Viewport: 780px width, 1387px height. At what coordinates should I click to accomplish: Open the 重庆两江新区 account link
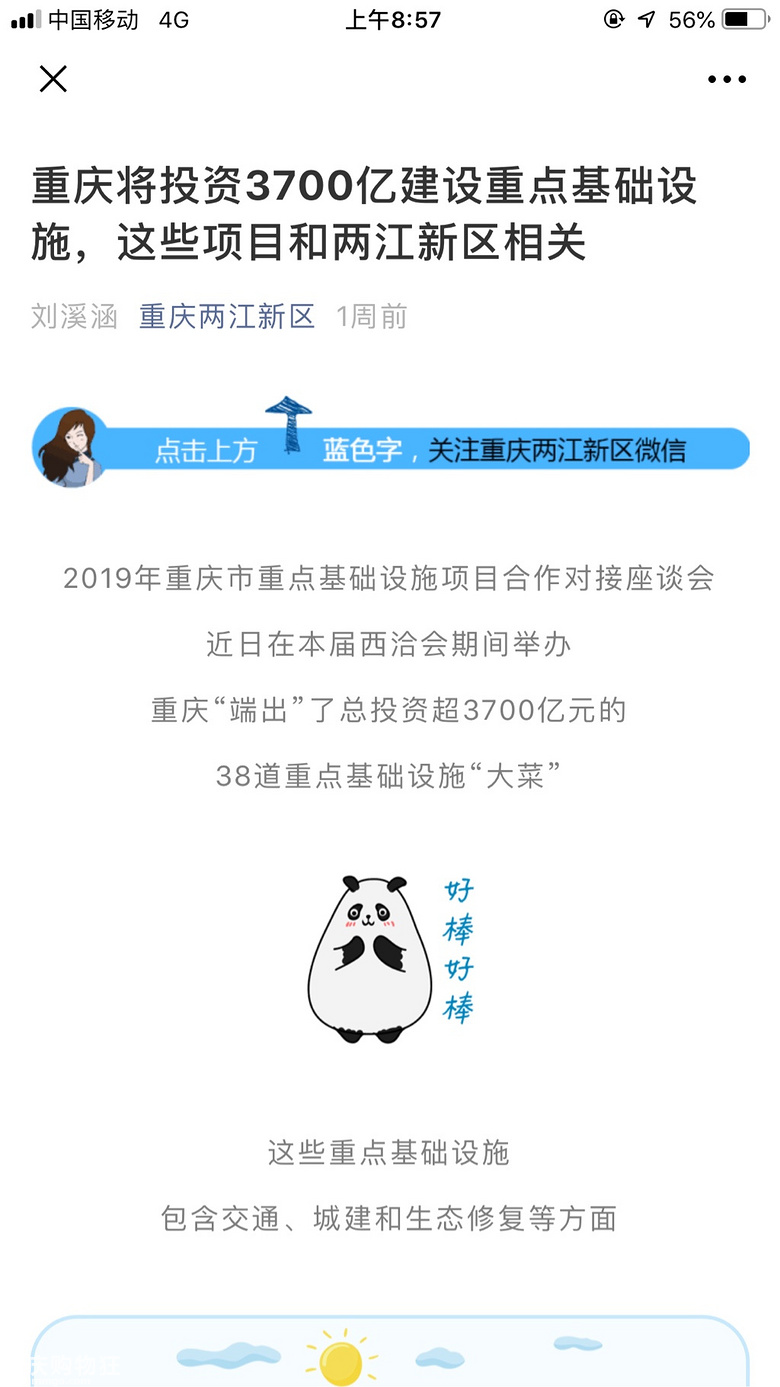227,317
